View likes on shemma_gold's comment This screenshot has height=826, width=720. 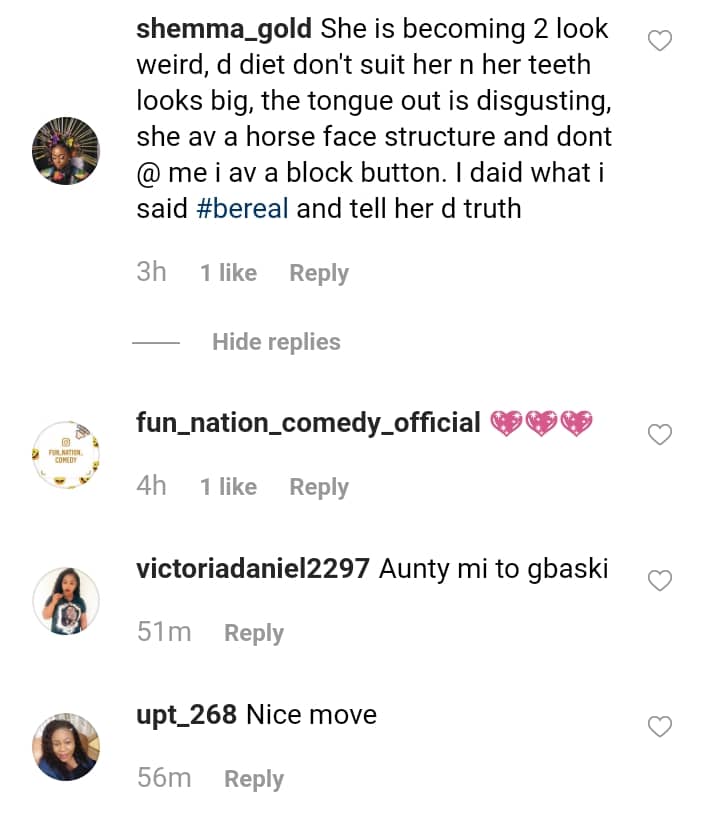point(228,273)
